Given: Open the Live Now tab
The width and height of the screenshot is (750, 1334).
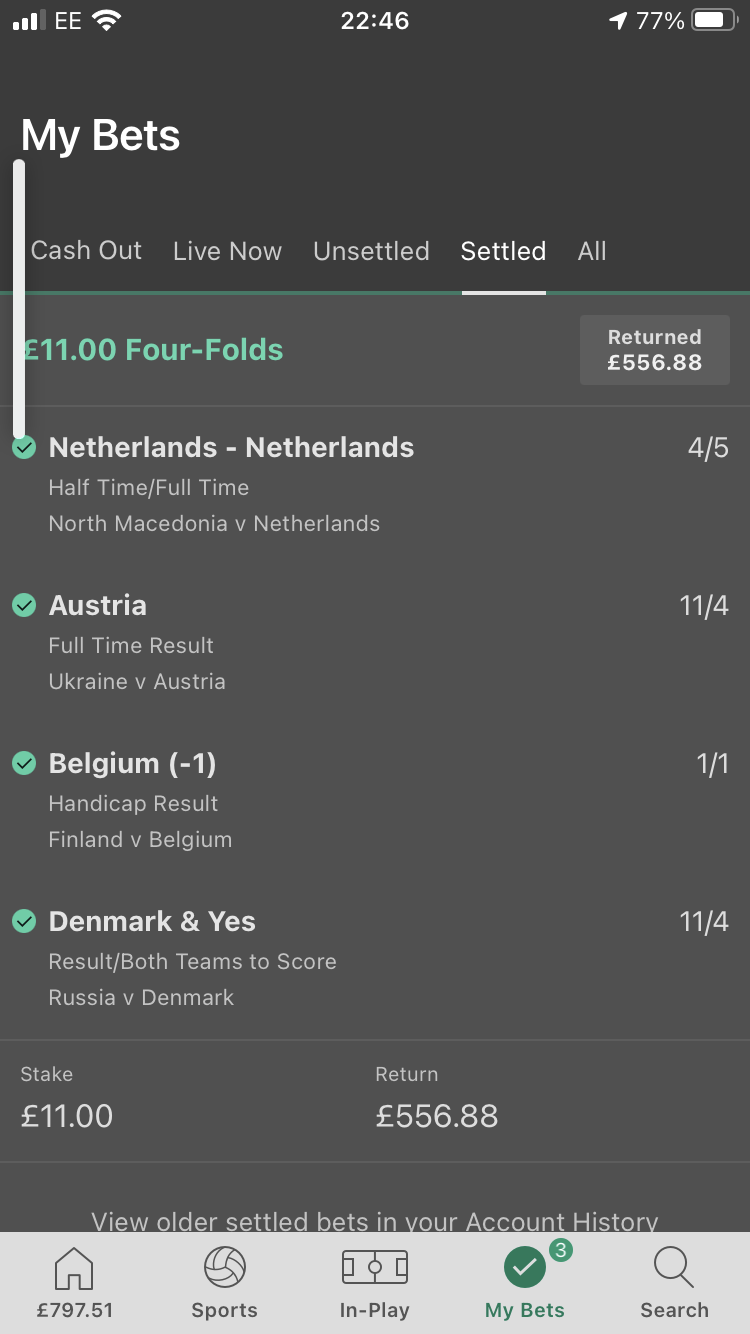Looking at the screenshot, I should [227, 251].
